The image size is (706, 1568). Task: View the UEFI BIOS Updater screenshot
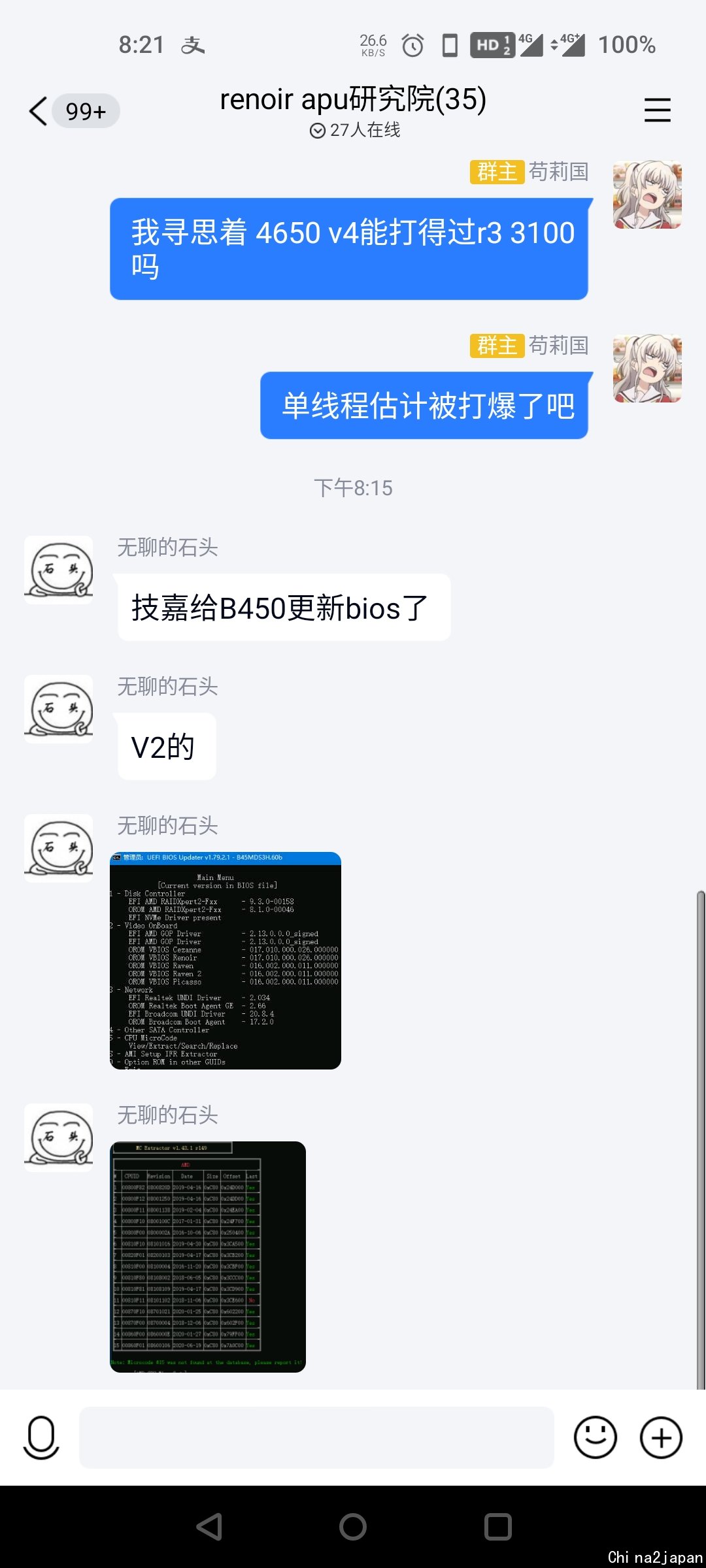(226, 960)
